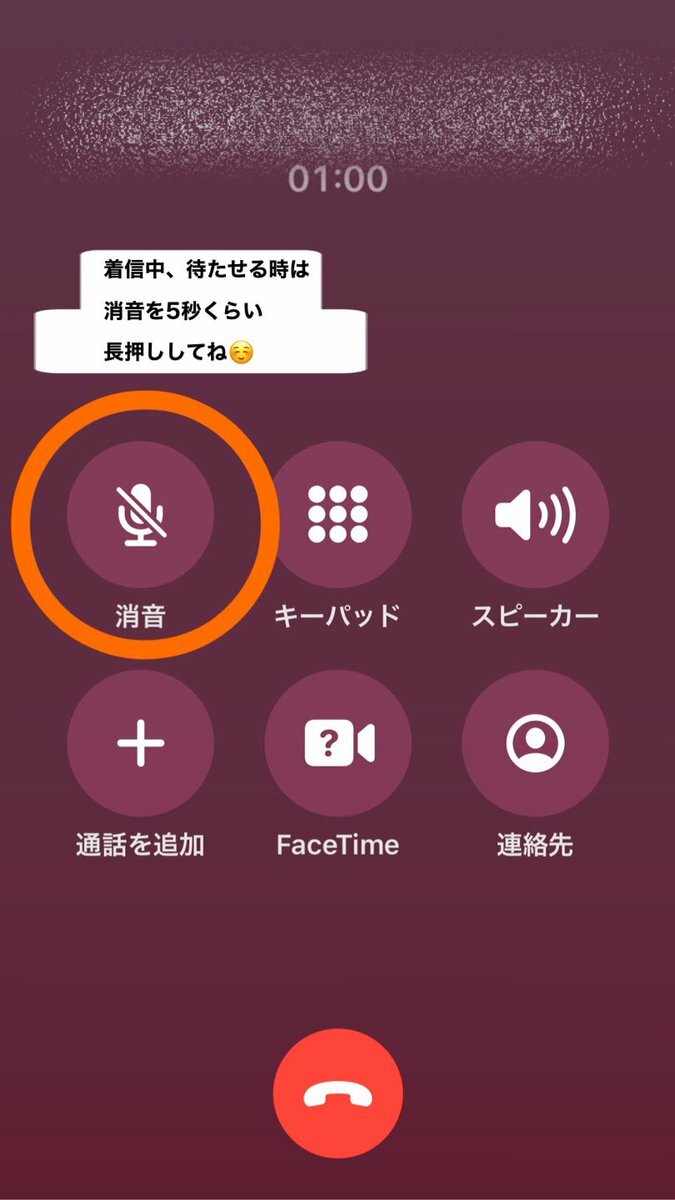
Task: Open 連絡先 contacts
Action: click(535, 745)
